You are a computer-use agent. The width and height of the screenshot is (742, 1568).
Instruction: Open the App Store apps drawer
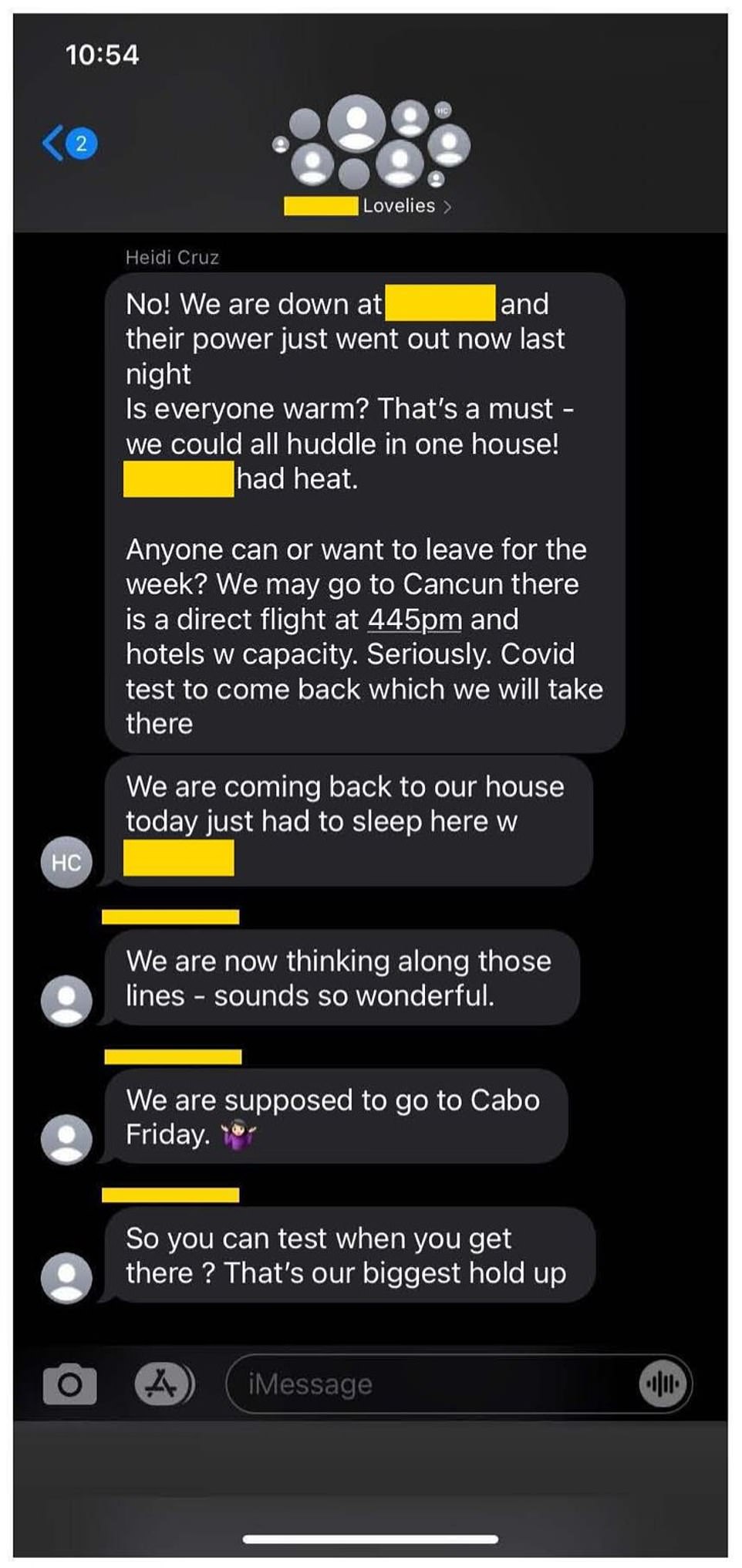(164, 1384)
